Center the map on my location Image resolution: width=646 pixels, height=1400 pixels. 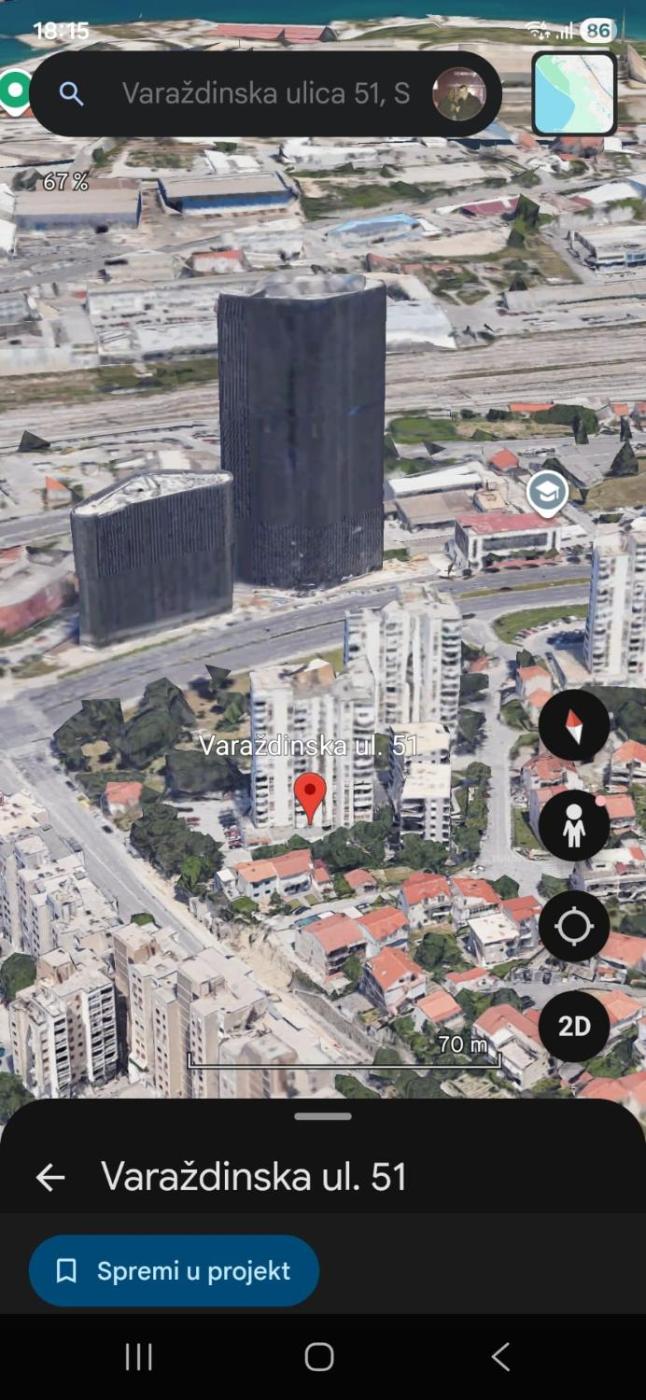pyautogui.click(x=574, y=926)
